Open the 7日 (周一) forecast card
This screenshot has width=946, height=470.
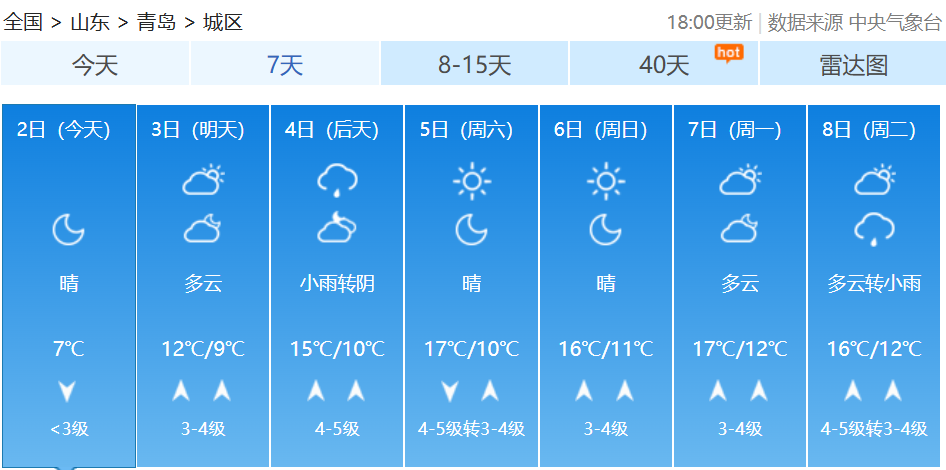(x=740, y=285)
